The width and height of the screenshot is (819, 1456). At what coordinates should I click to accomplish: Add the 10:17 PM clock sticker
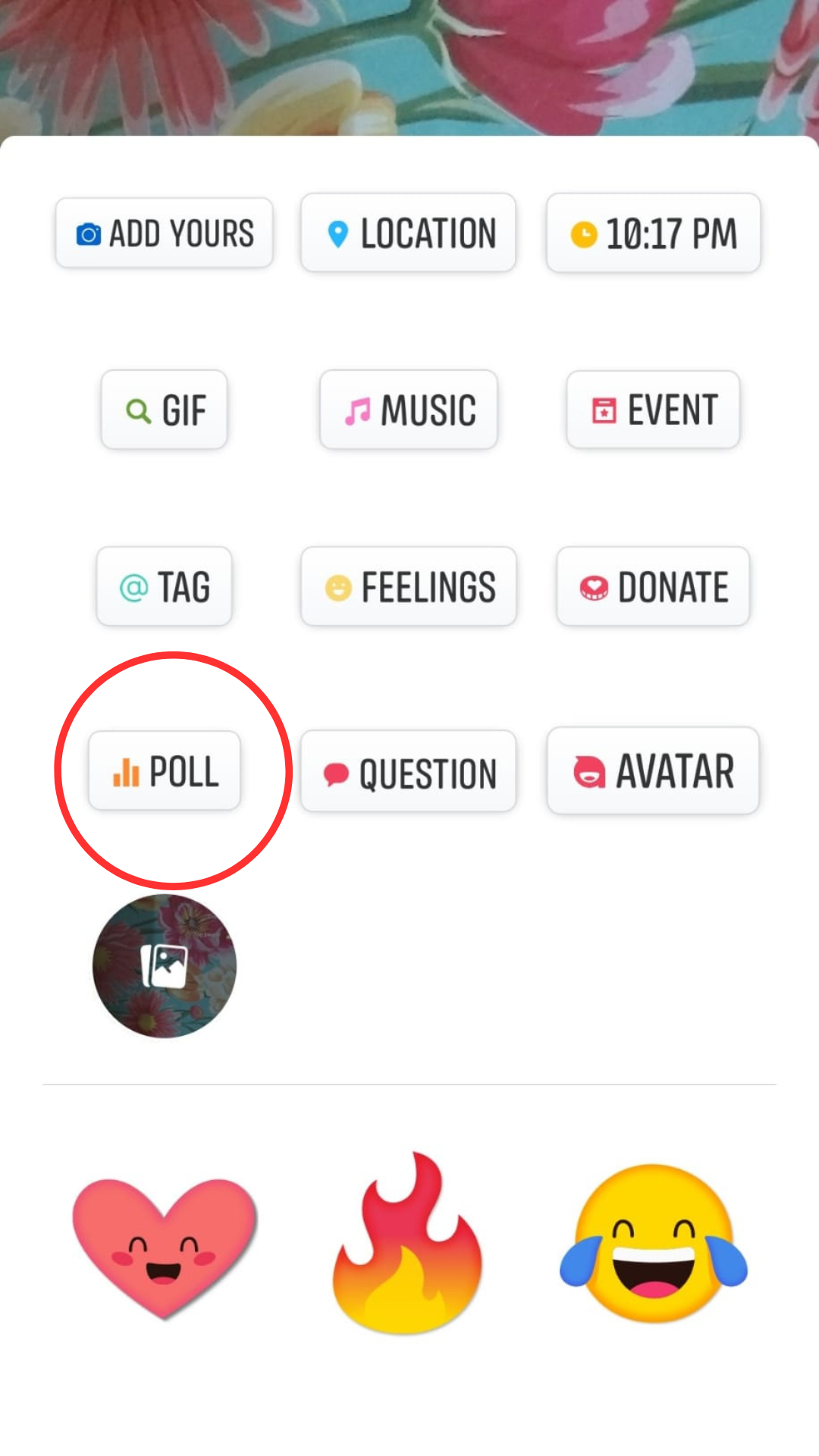tap(654, 233)
